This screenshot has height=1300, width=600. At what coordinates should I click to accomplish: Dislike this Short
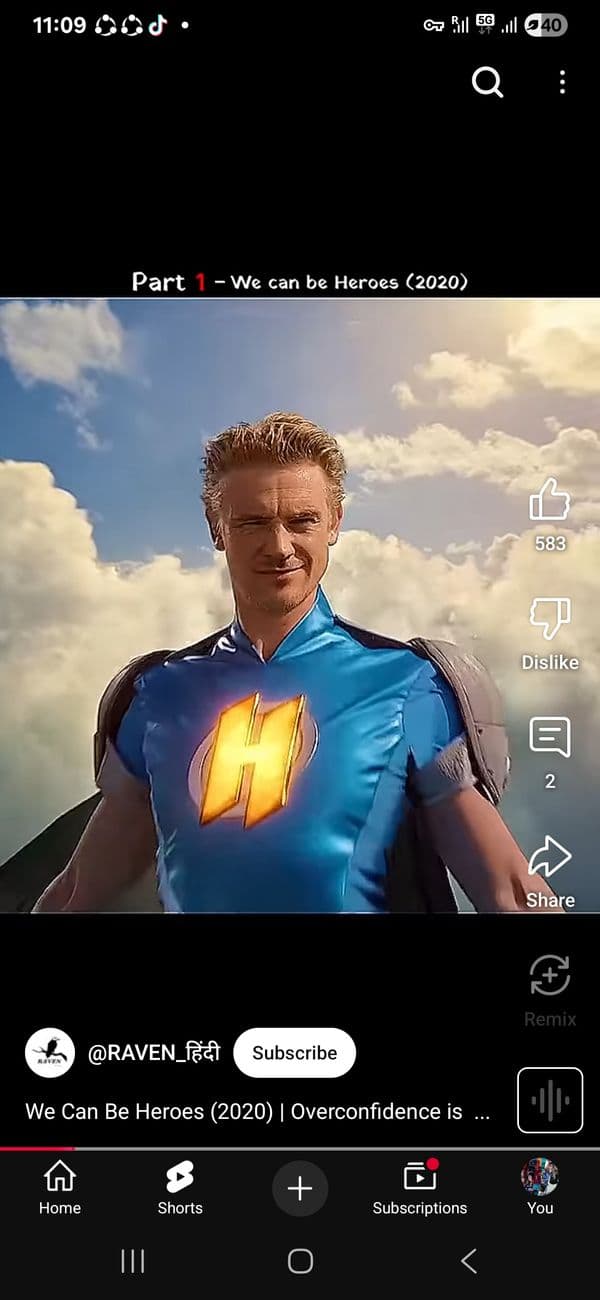pos(549,620)
